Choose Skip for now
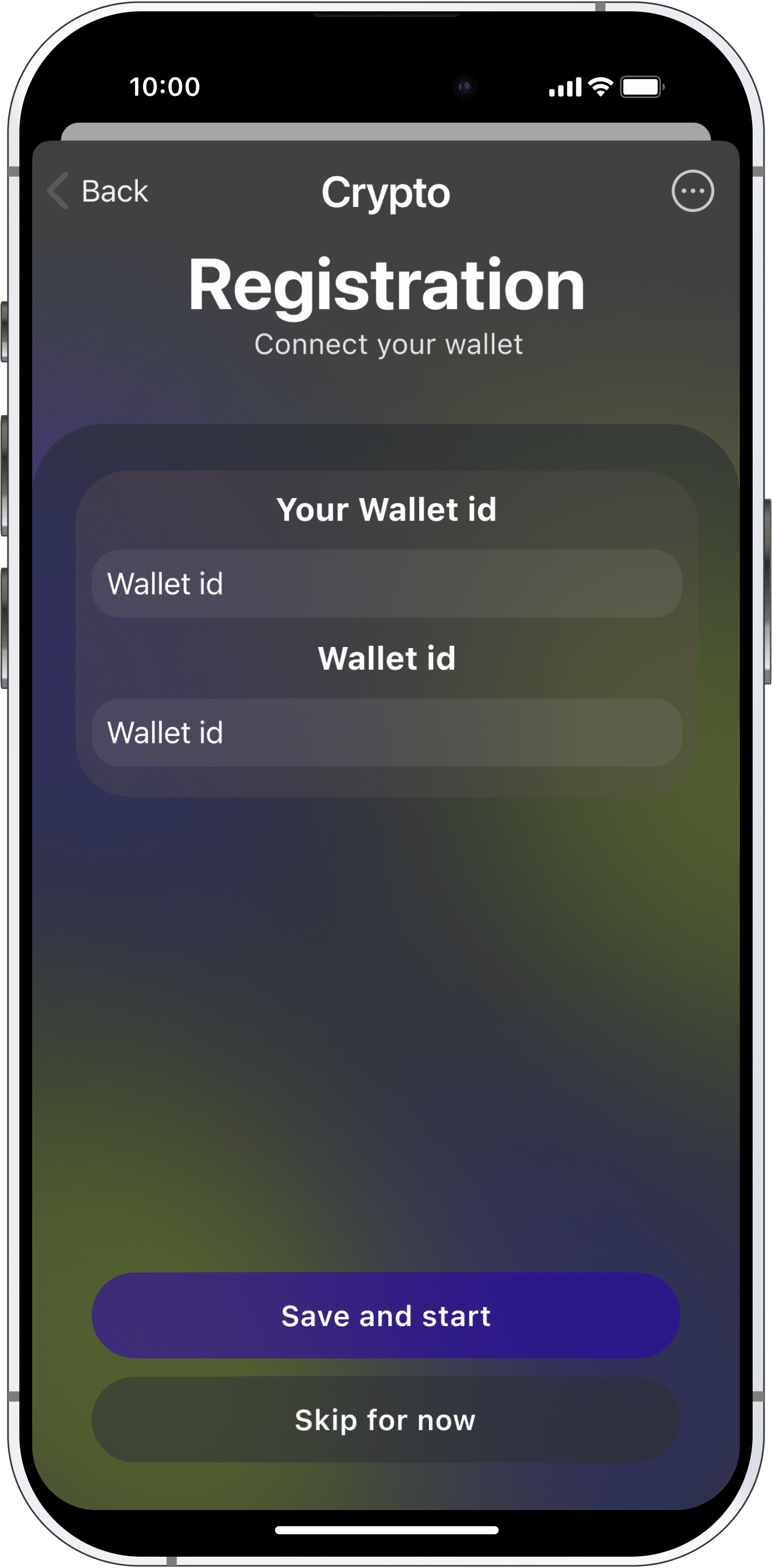This screenshot has width=772, height=1568. (x=386, y=1420)
